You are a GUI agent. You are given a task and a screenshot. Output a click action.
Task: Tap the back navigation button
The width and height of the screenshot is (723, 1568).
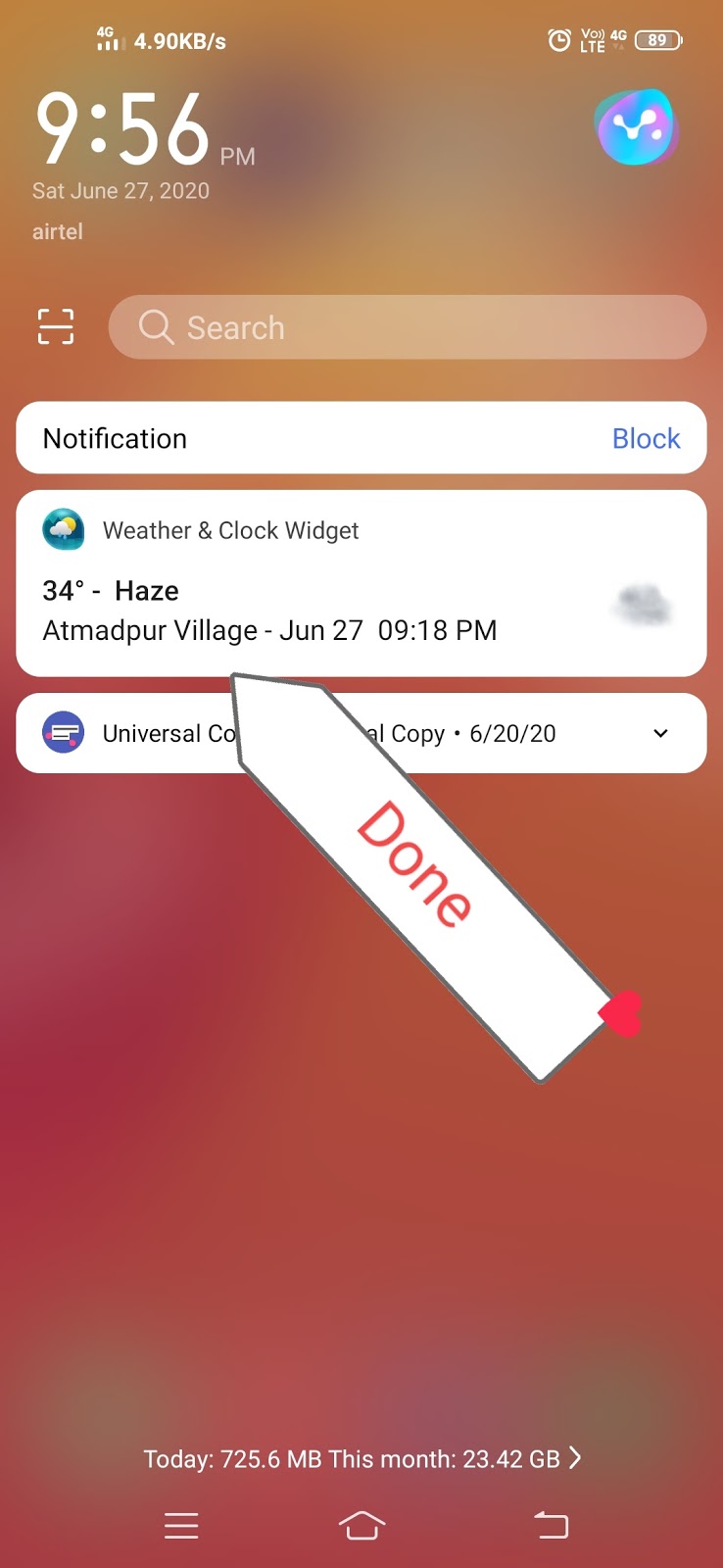point(551,1525)
